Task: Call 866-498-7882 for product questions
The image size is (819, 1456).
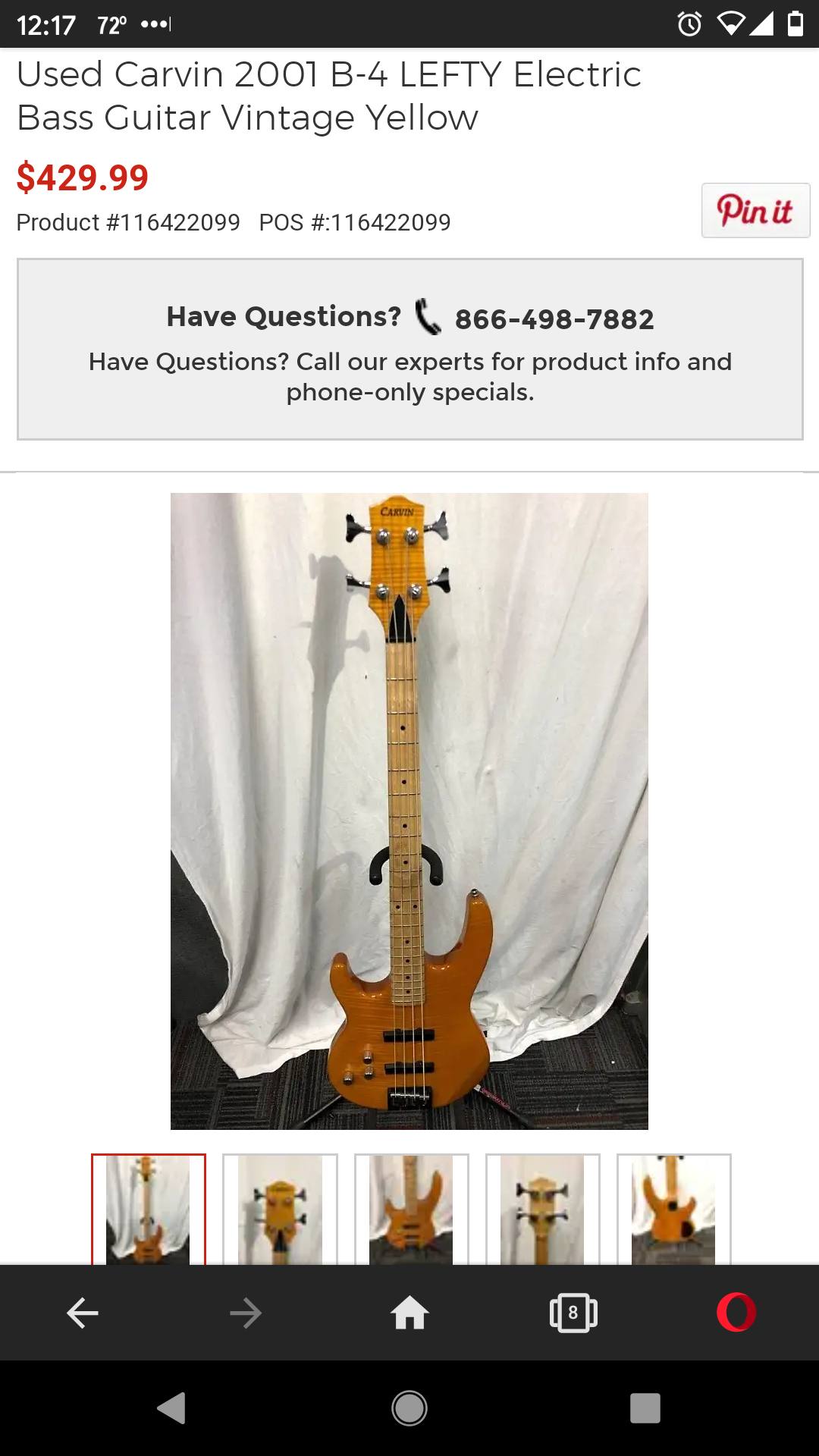Action: coord(554,319)
